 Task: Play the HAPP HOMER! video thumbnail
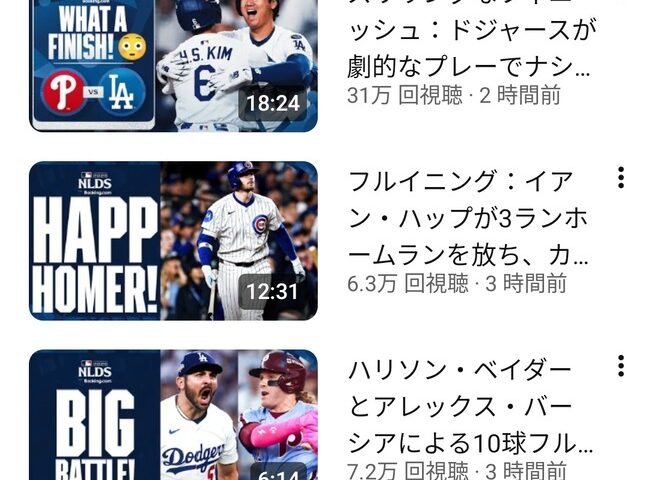click(x=173, y=240)
